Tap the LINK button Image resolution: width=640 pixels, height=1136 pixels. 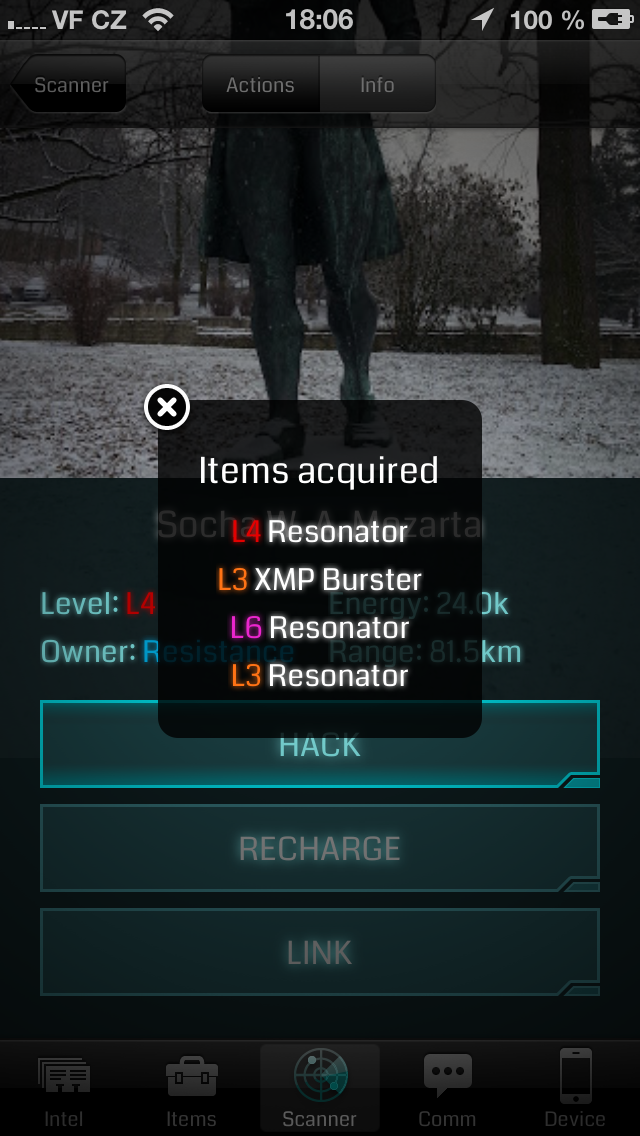click(320, 952)
